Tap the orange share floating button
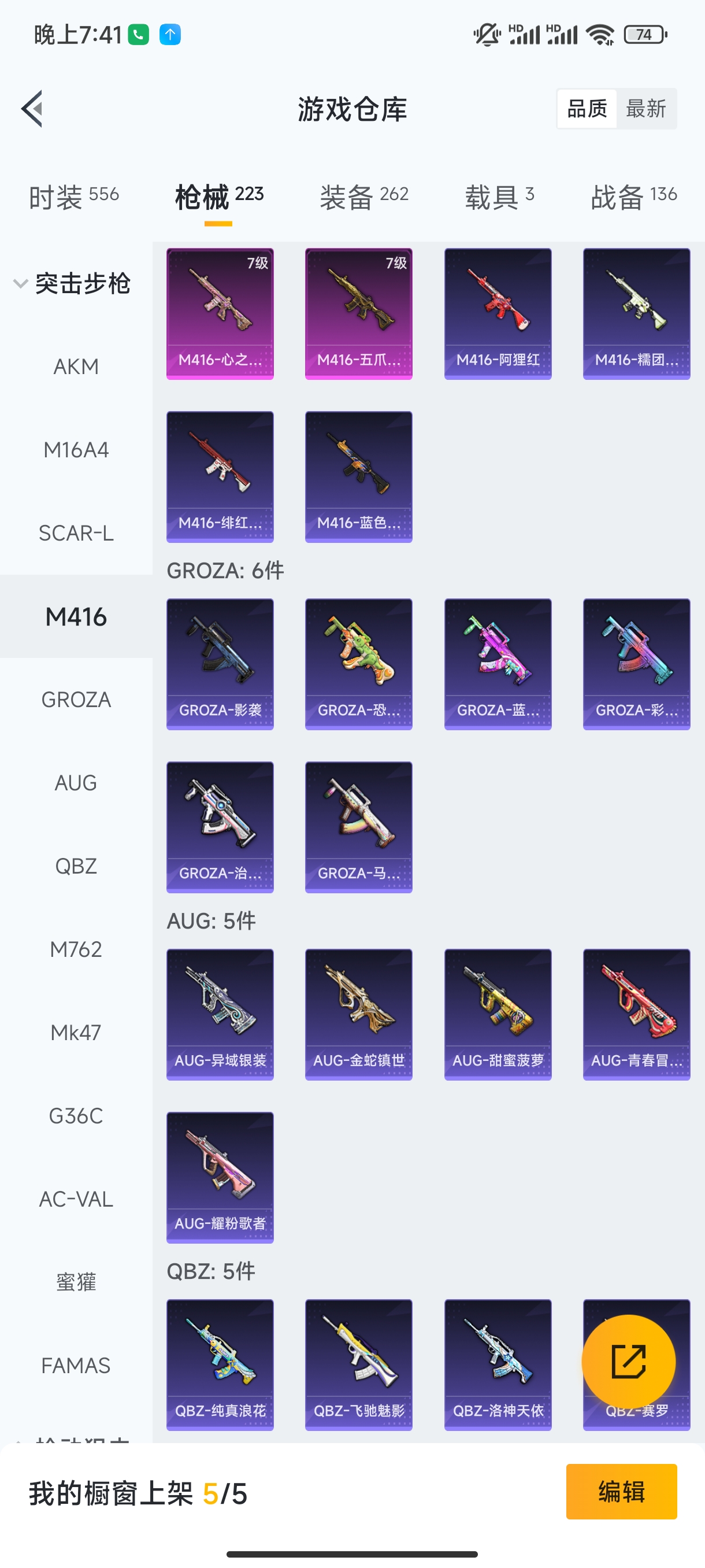Screen dimensions: 705x1568 pyautogui.click(x=628, y=1362)
